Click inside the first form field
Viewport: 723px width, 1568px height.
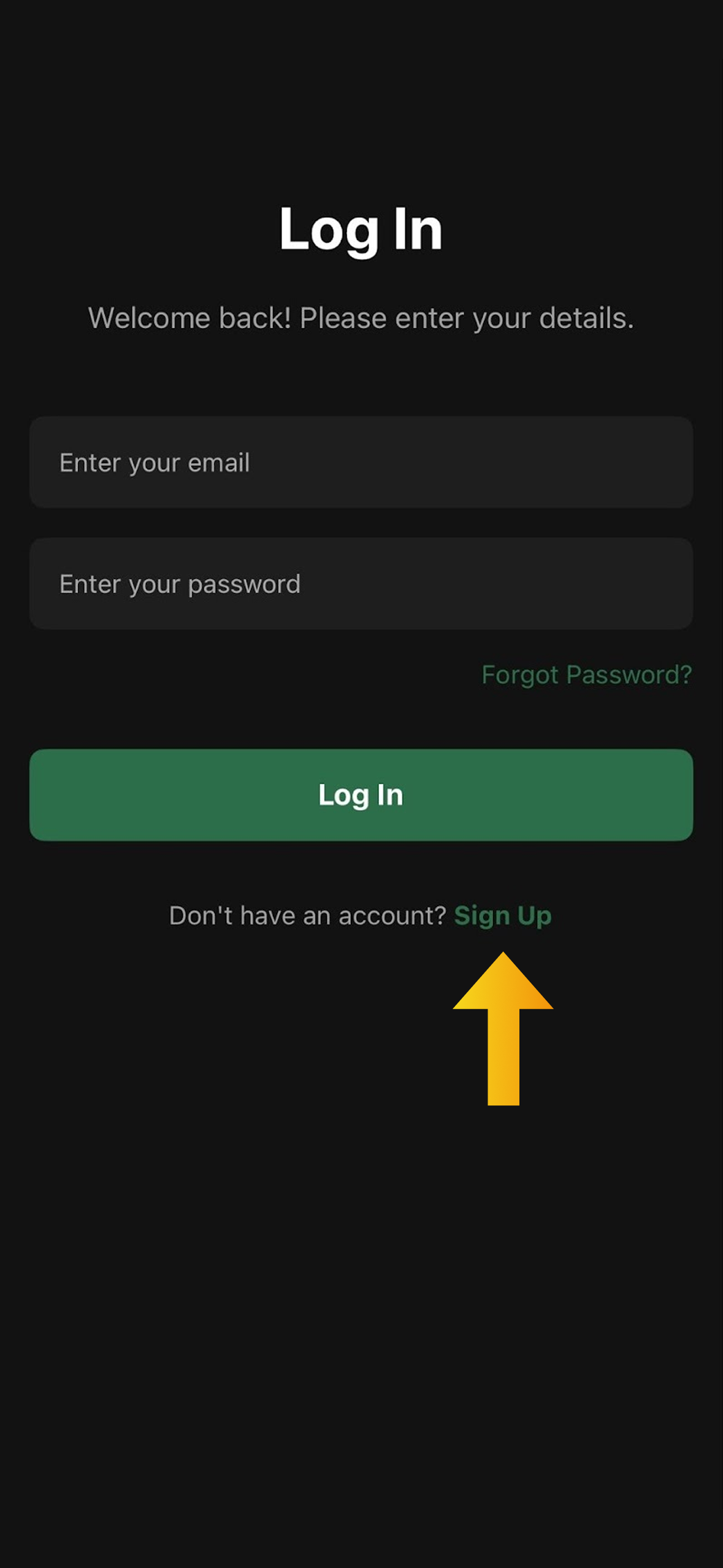(361, 463)
